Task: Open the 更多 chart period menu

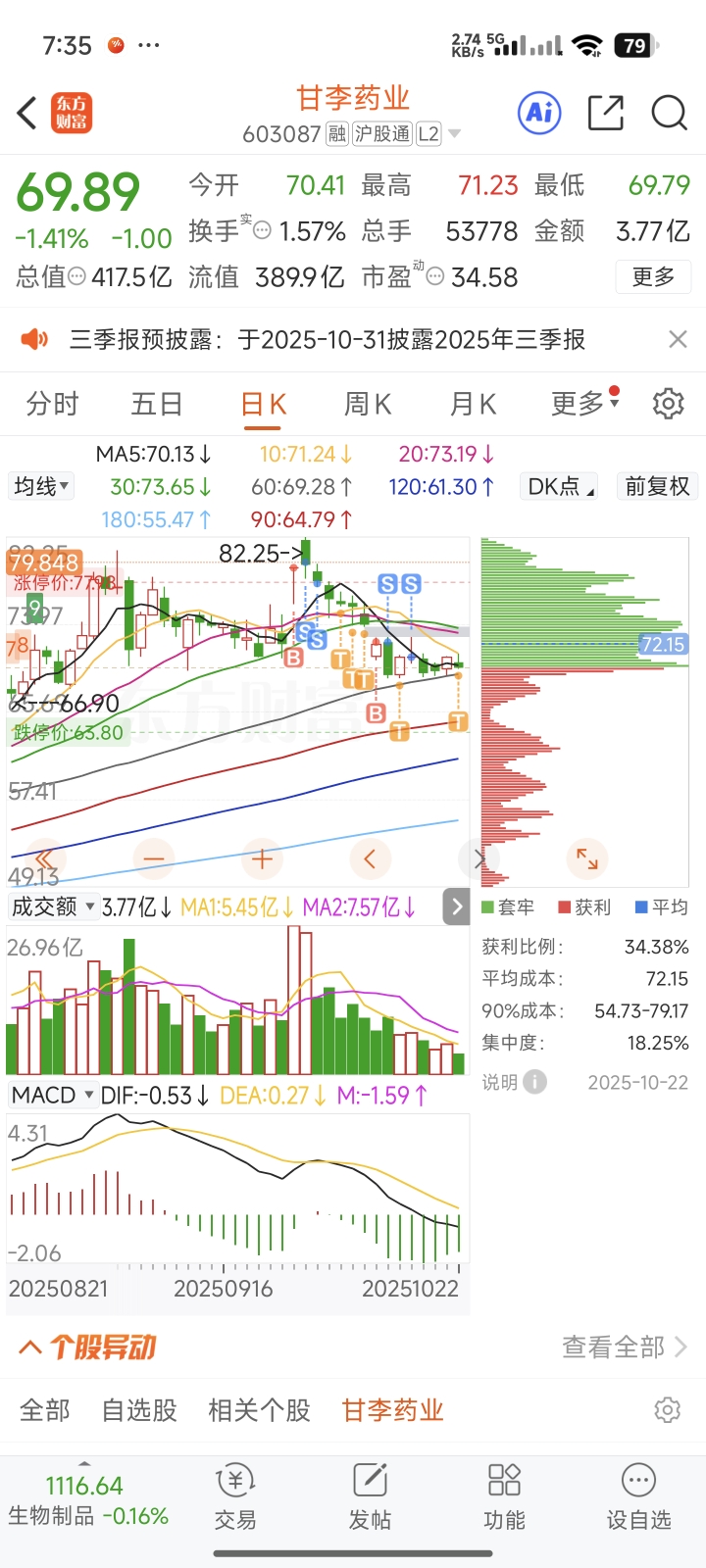Action: 584,403
